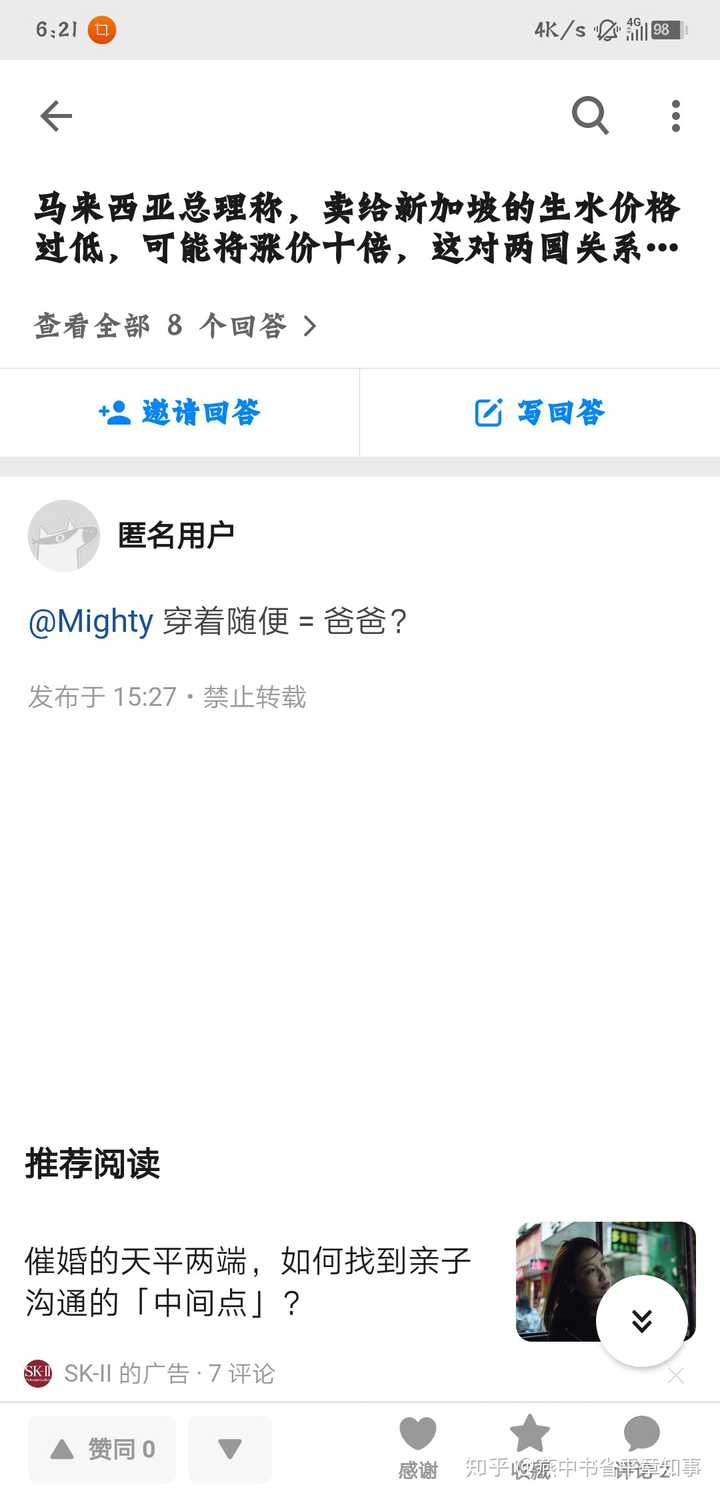This screenshot has height=1497, width=720.
Task: Open the recommended article about 催婚
Action: [247, 1281]
